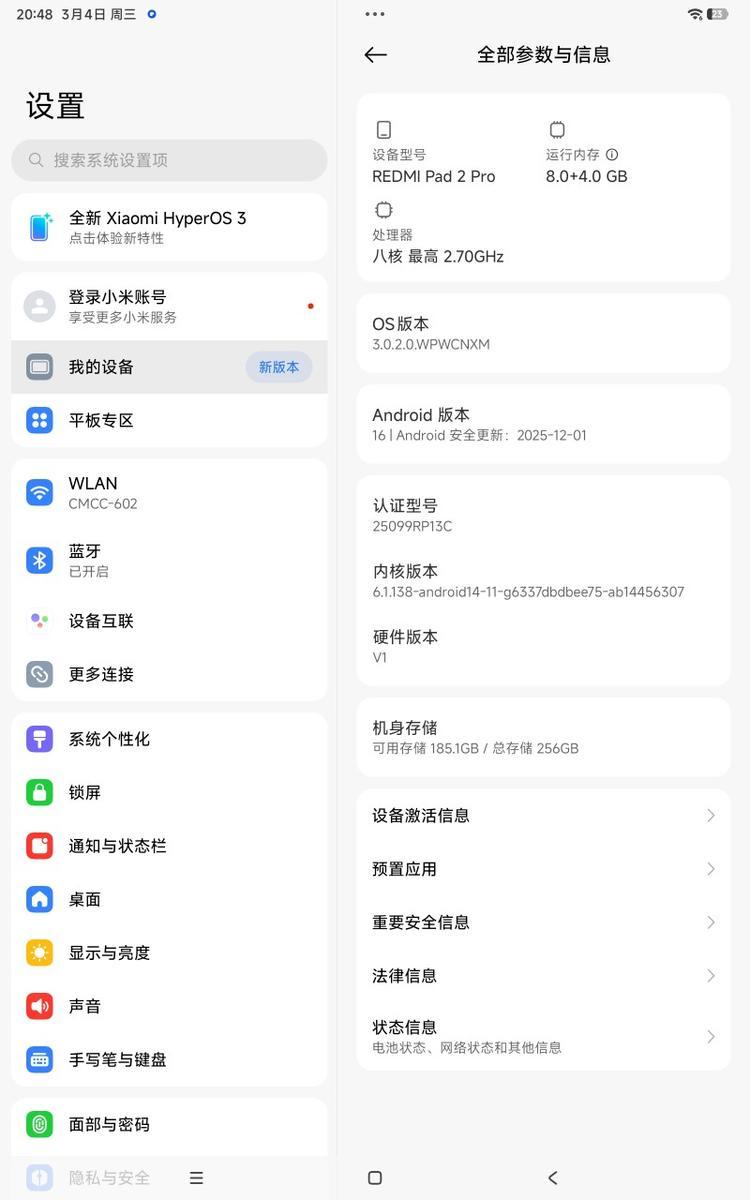Open WLAN settings

tap(169, 492)
